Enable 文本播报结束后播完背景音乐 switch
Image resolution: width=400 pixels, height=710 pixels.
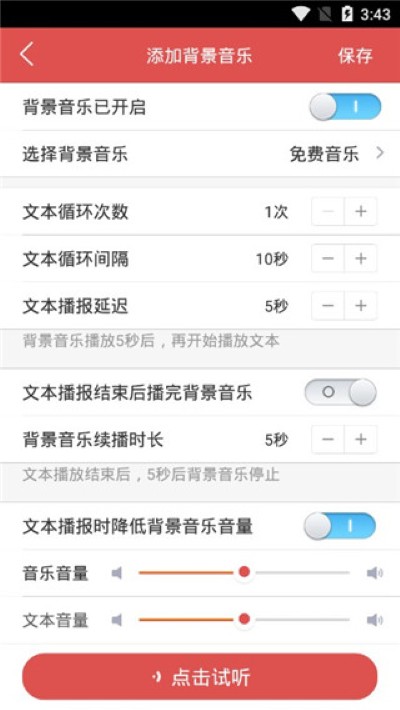(341, 392)
